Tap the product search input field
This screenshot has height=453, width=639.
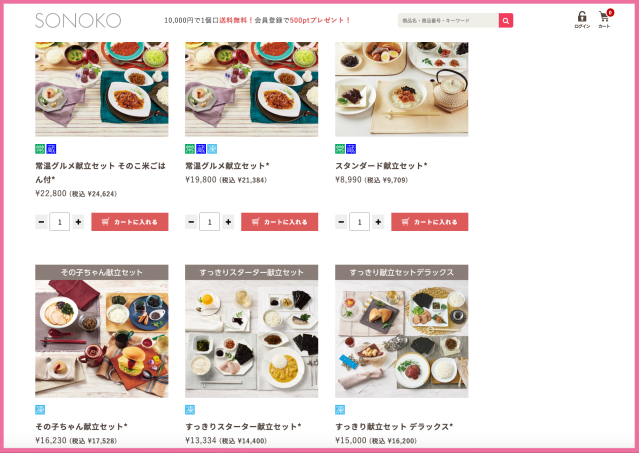coord(447,20)
